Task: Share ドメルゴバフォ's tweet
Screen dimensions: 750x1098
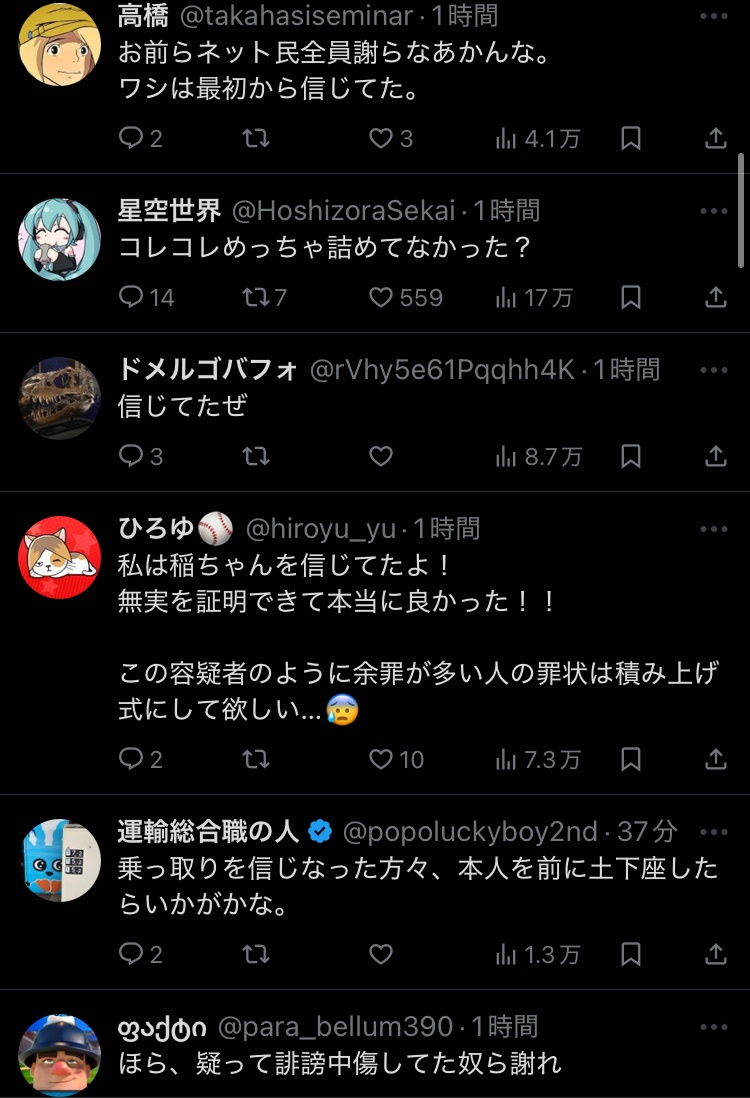Action: [716, 456]
